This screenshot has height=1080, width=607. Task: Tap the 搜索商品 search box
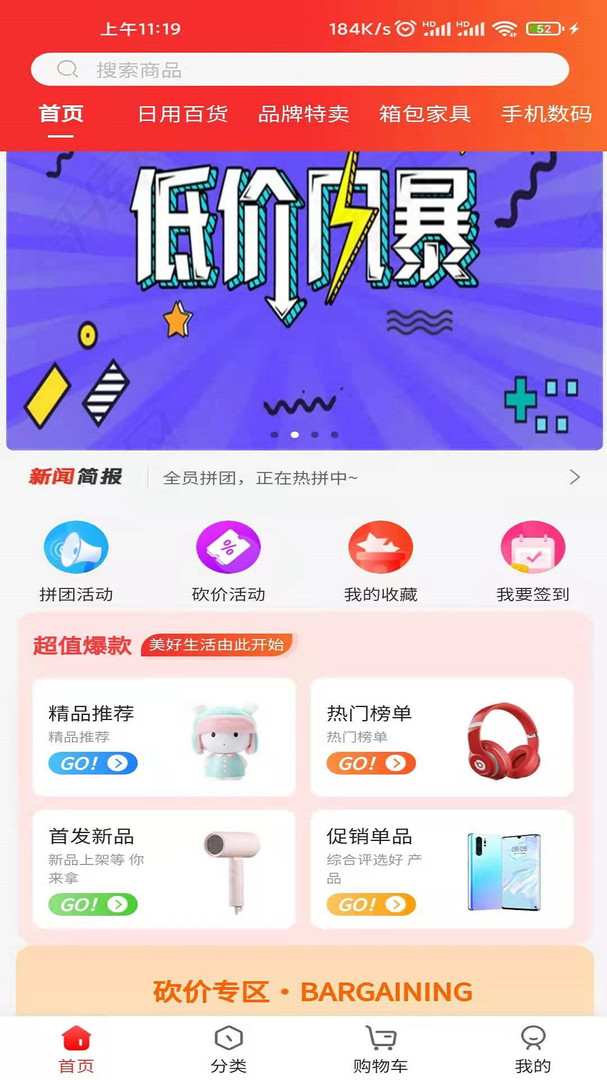pyautogui.click(x=300, y=69)
